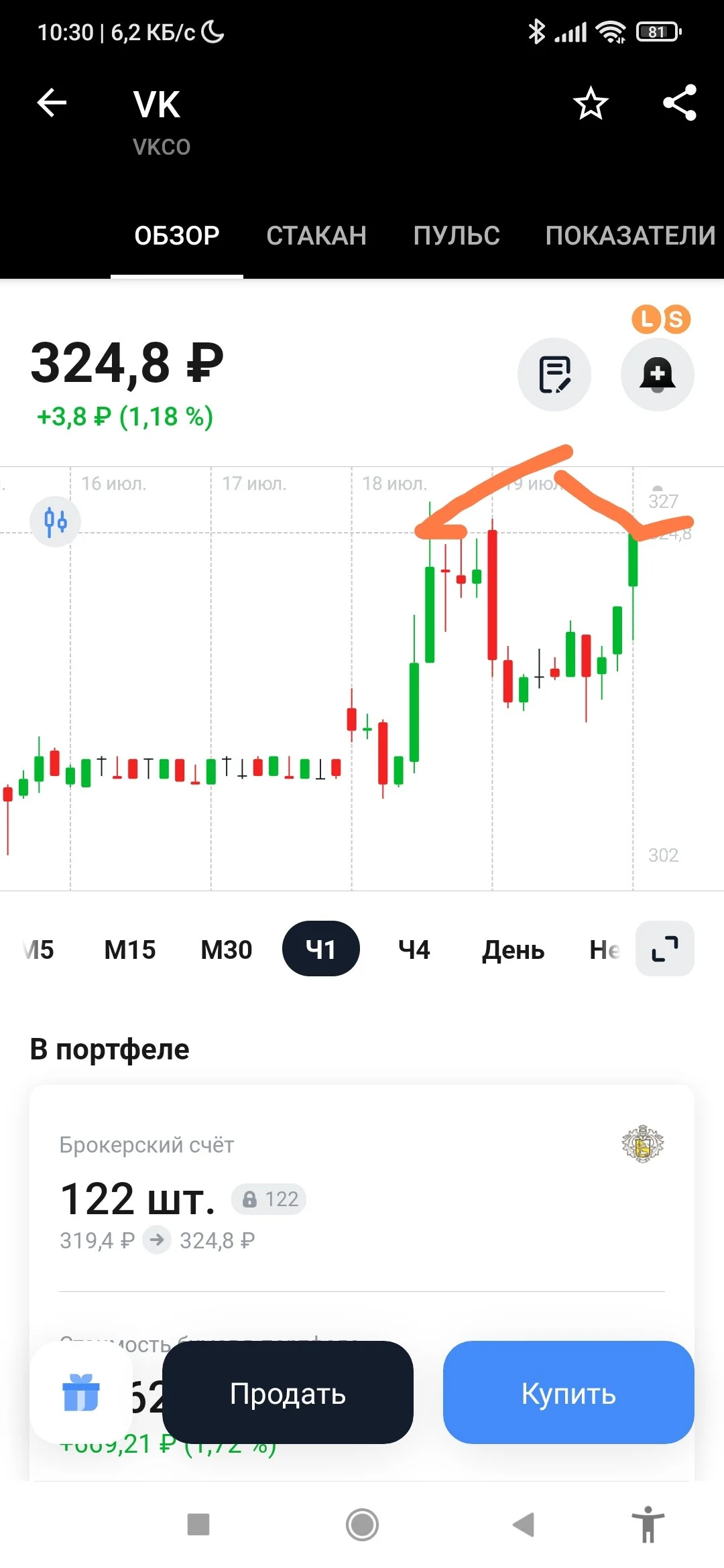Switch to the Показатели tab
724x1568 pixels.
(630, 235)
